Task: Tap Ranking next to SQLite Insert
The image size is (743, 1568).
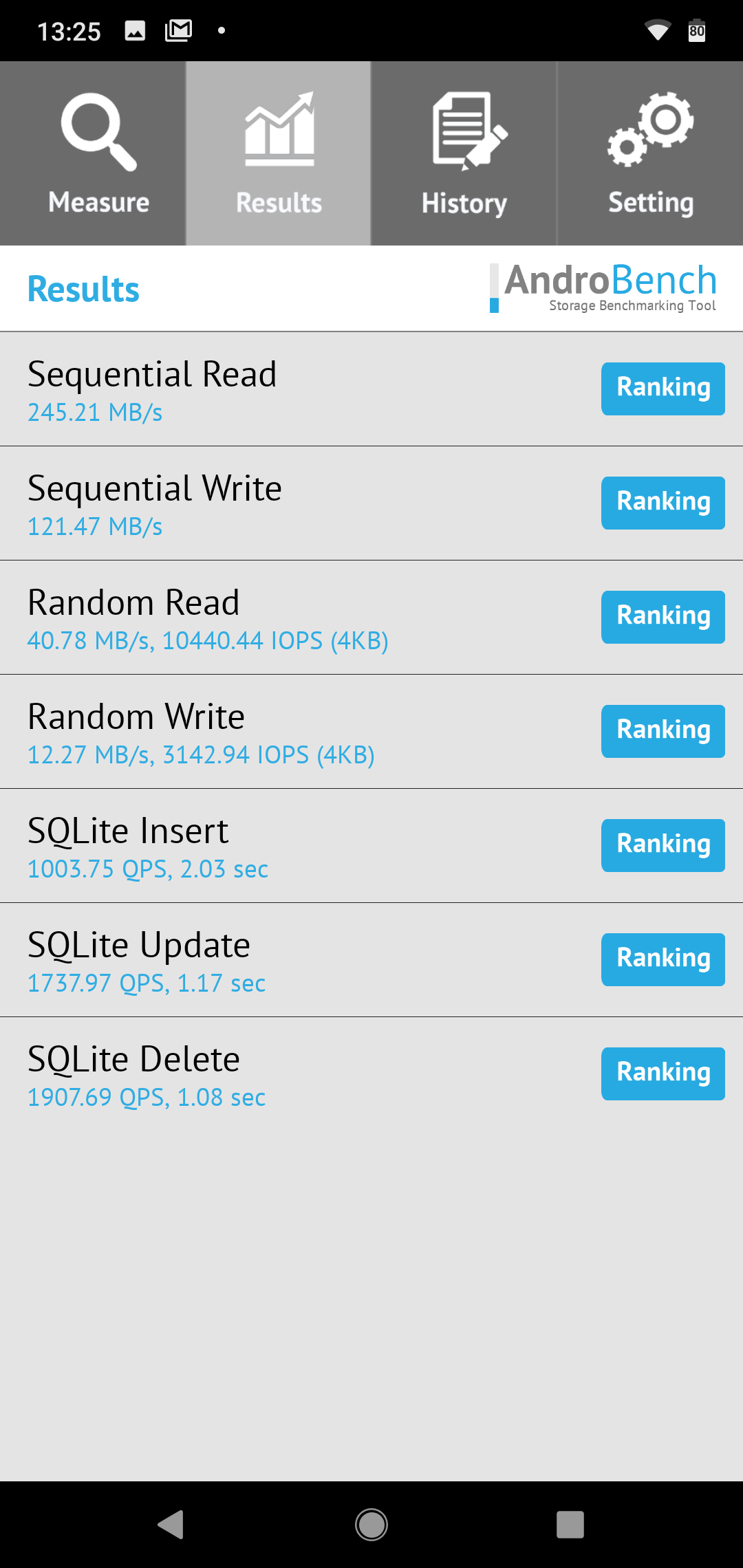Action: pyautogui.click(x=663, y=845)
